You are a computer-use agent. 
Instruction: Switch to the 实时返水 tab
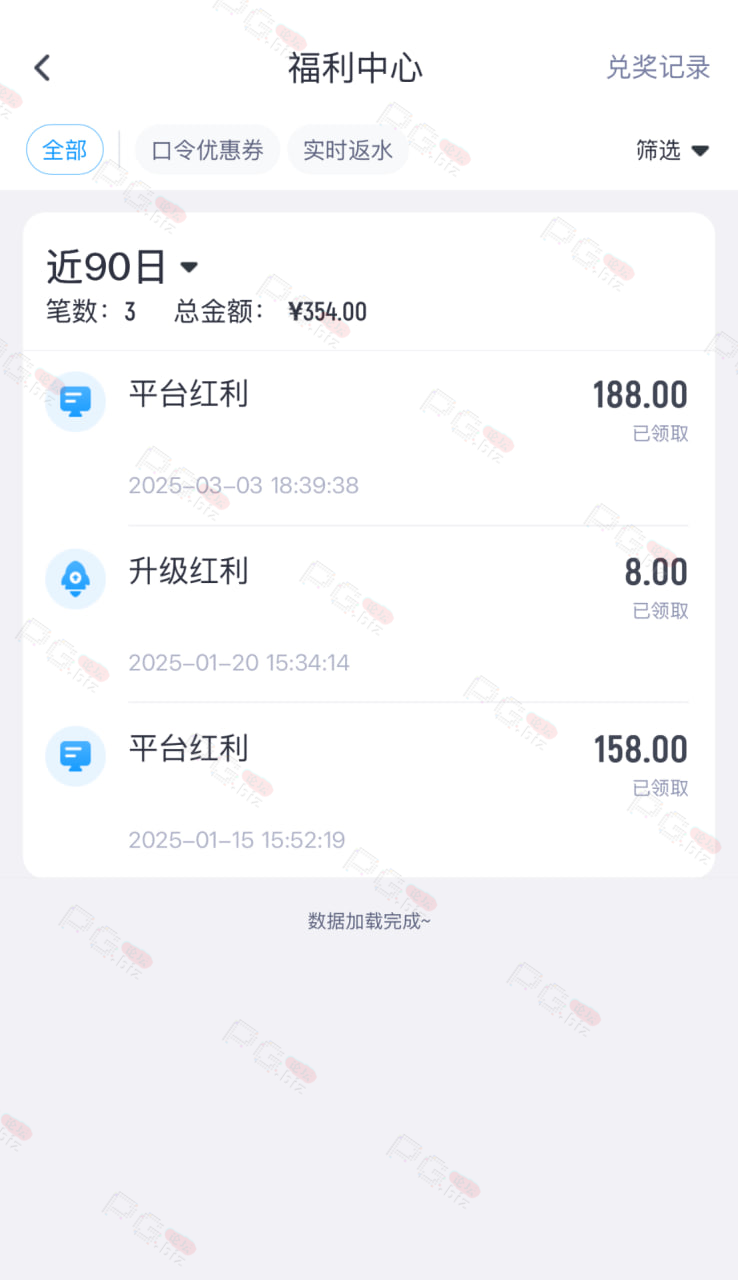[x=348, y=151]
